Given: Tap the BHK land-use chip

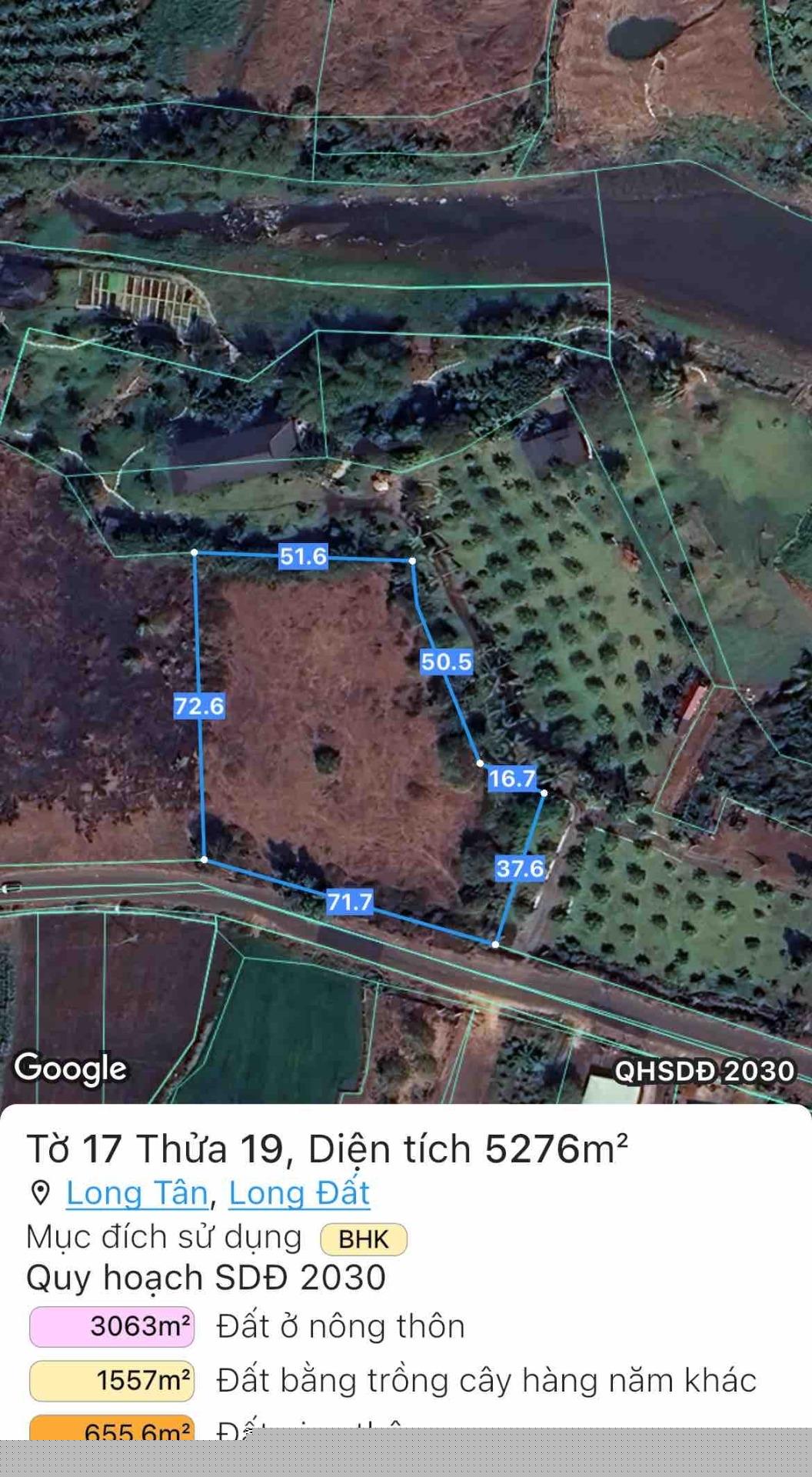Looking at the screenshot, I should pyautogui.click(x=363, y=1239).
